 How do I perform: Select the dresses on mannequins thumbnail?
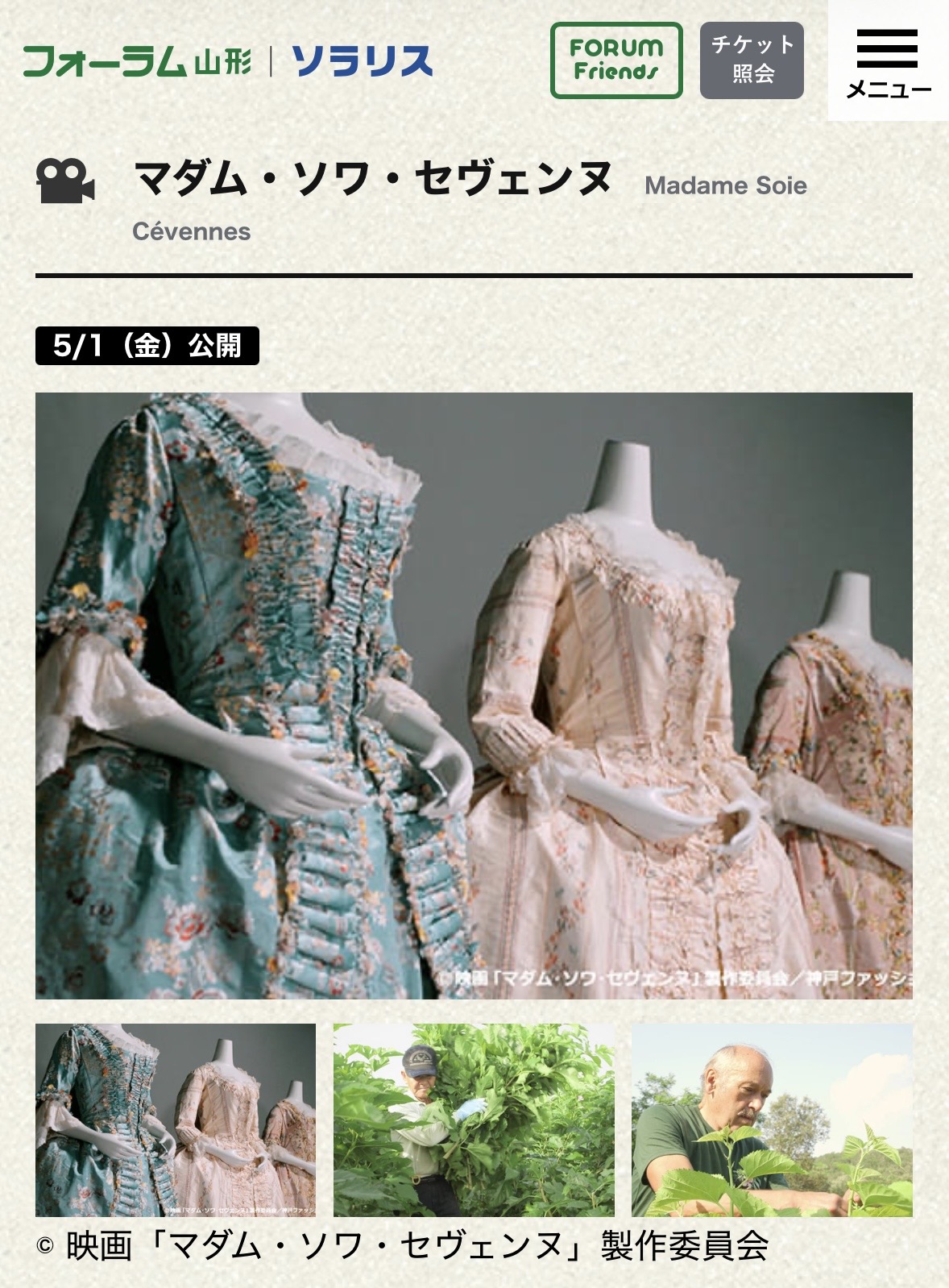point(176,1120)
